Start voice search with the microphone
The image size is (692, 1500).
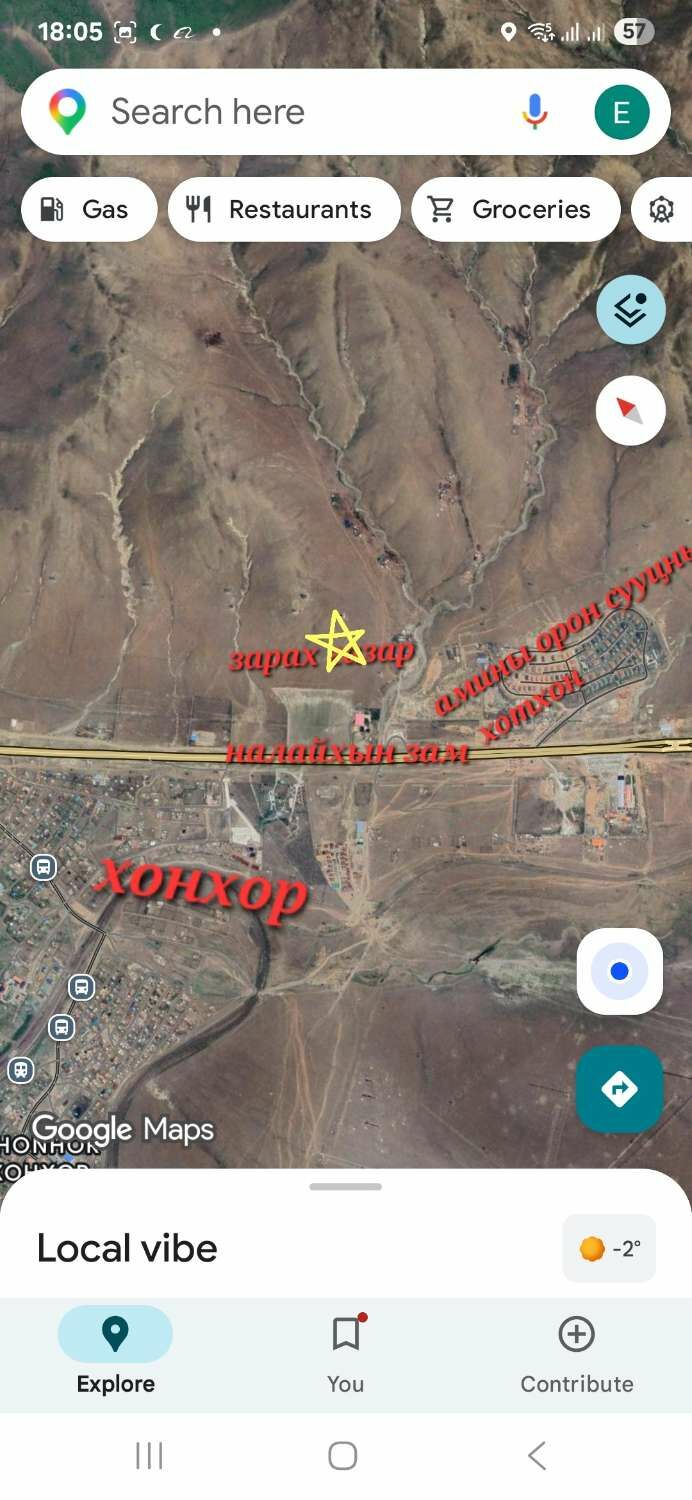point(535,112)
